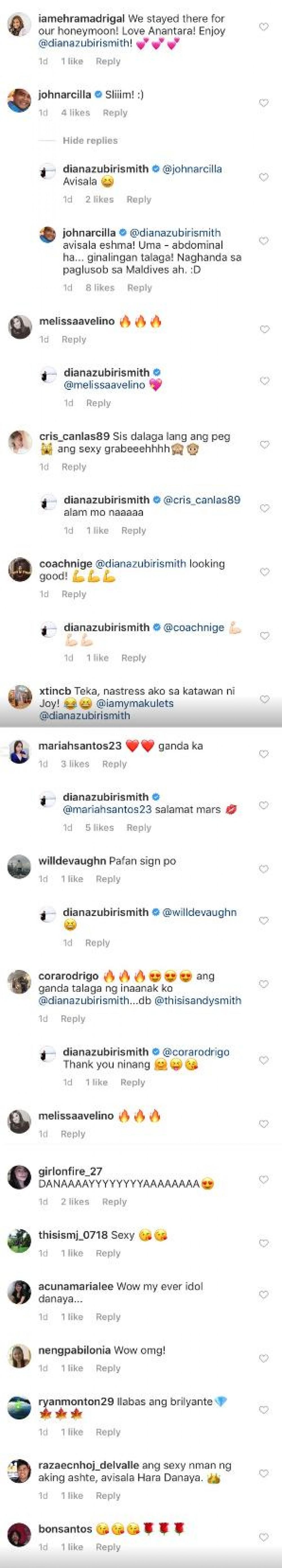View likes on corarodrigo's reply from dianazubirismith
Image resolution: width=282 pixels, height=1568 pixels.
point(97,1082)
